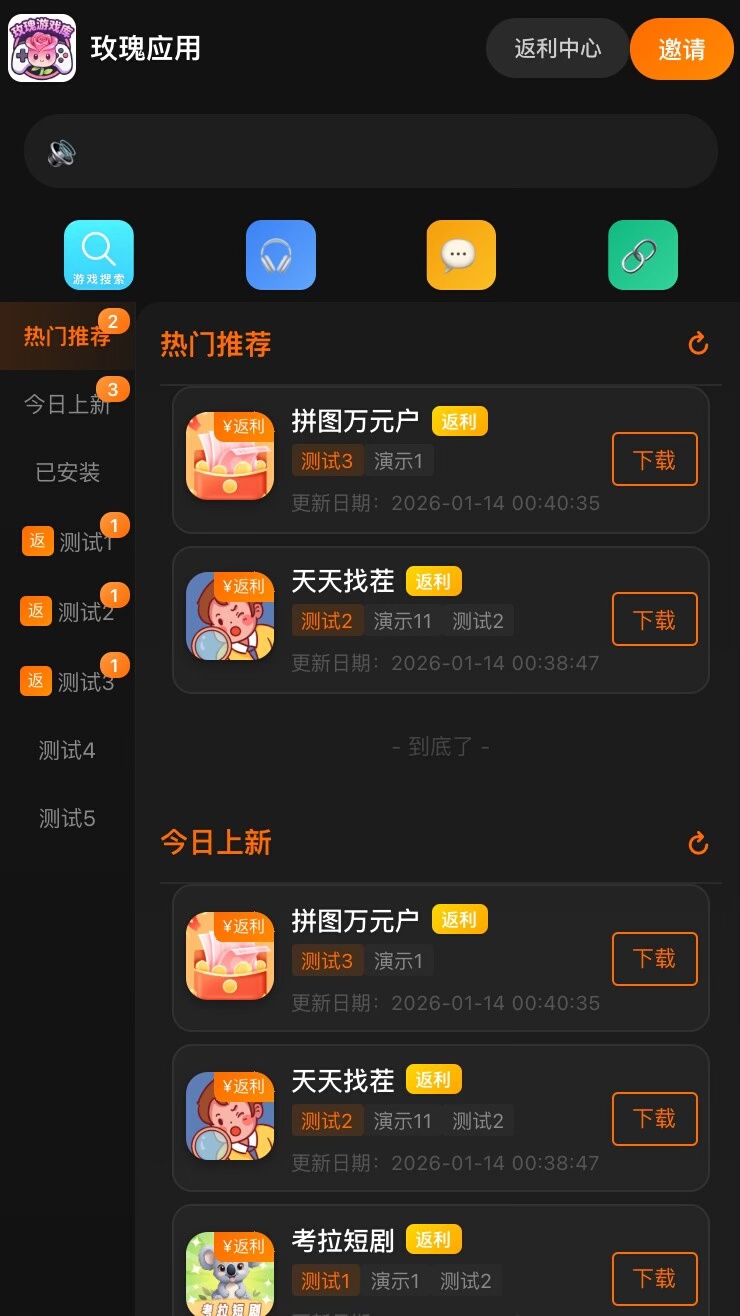Open the 考拉短剧 app card

400,1241
